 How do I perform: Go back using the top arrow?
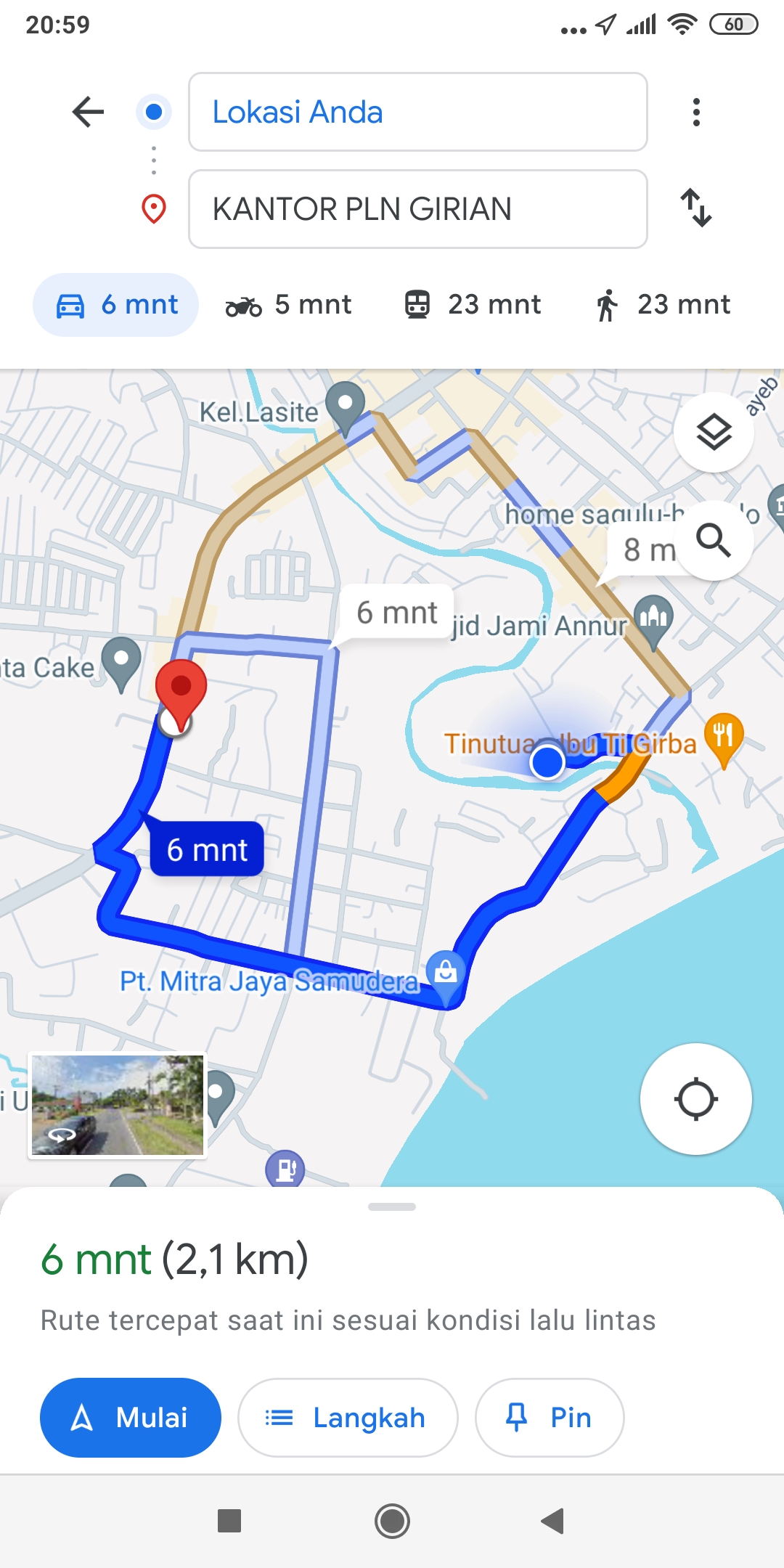(x=88, y=112)
